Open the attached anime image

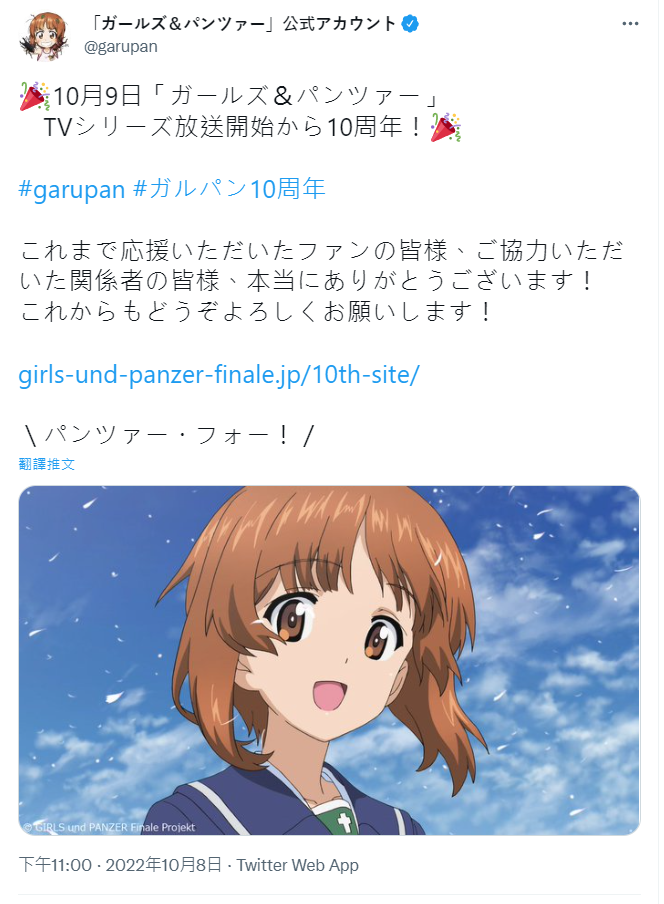click(329, 660)
